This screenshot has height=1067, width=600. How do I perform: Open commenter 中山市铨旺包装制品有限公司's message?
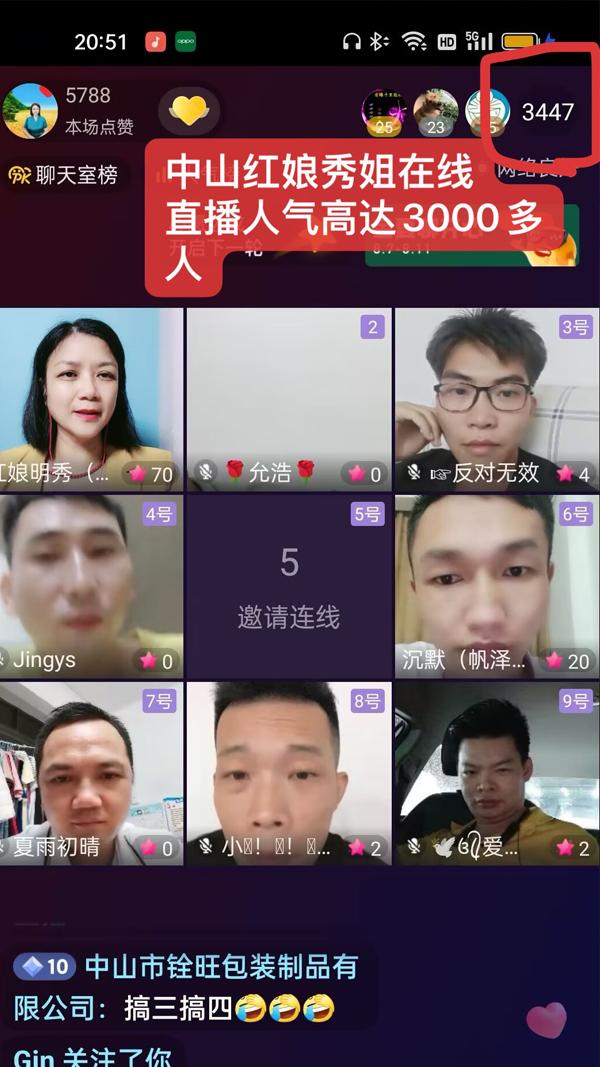tap(185, 987)
